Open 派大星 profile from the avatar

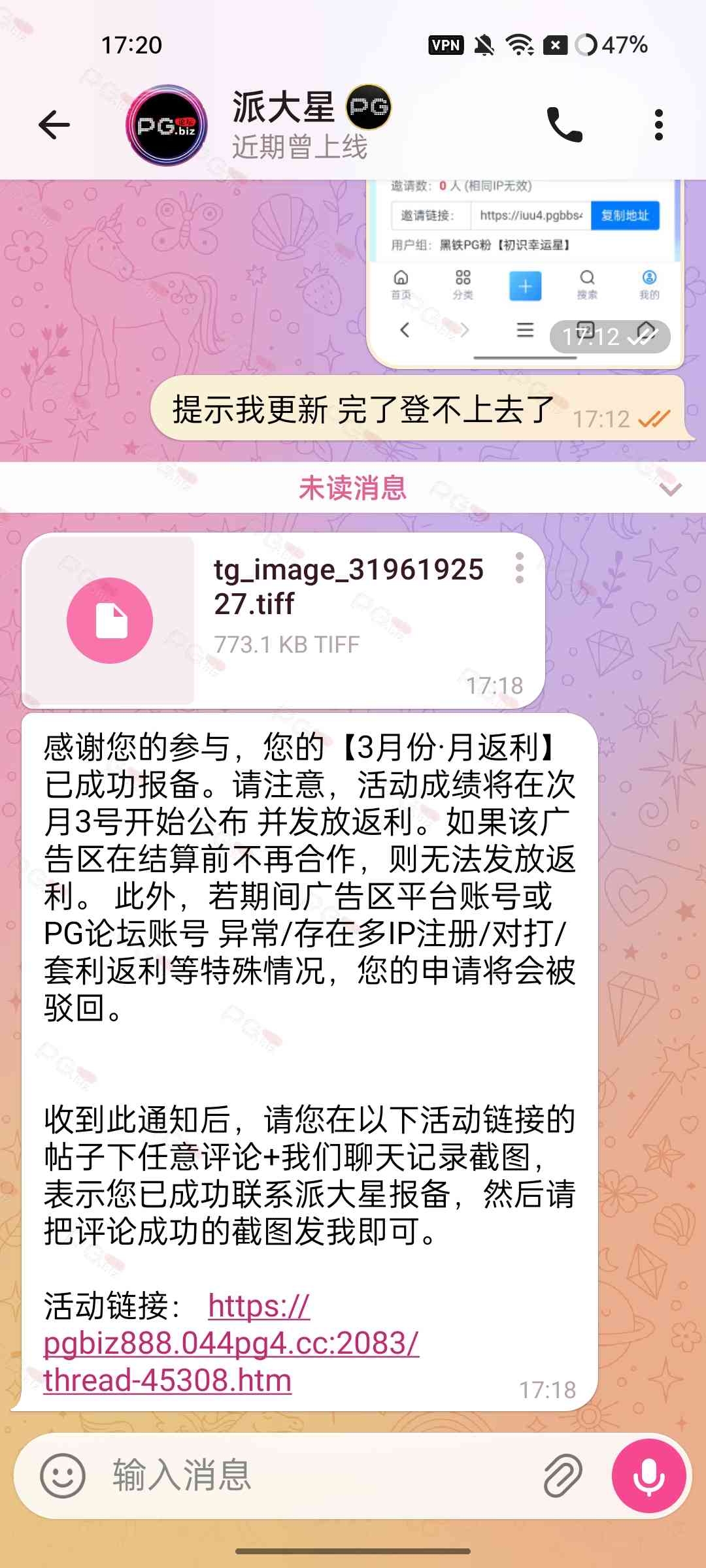pyautogui.click(x=167, y=125)
